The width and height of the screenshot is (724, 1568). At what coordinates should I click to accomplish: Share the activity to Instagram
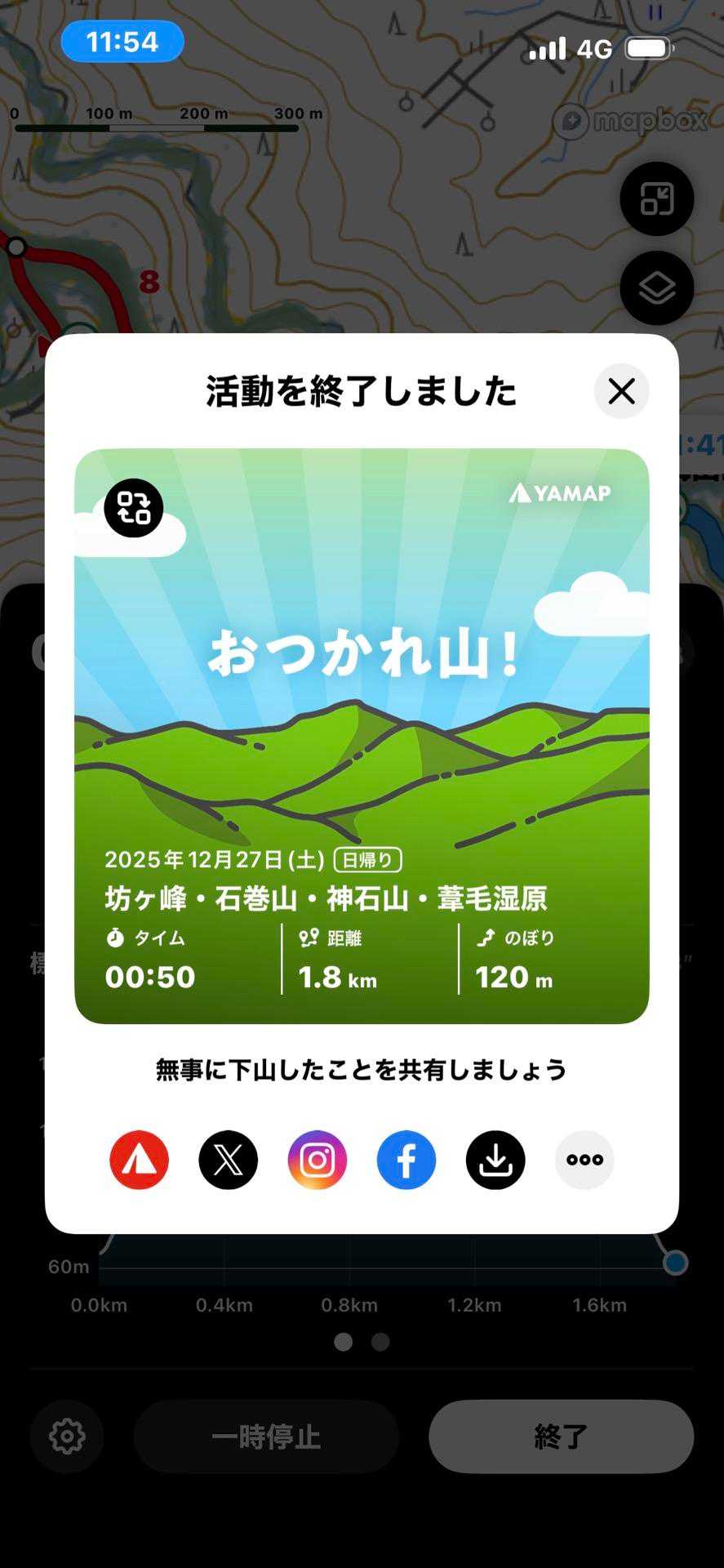click(318, 1160)
